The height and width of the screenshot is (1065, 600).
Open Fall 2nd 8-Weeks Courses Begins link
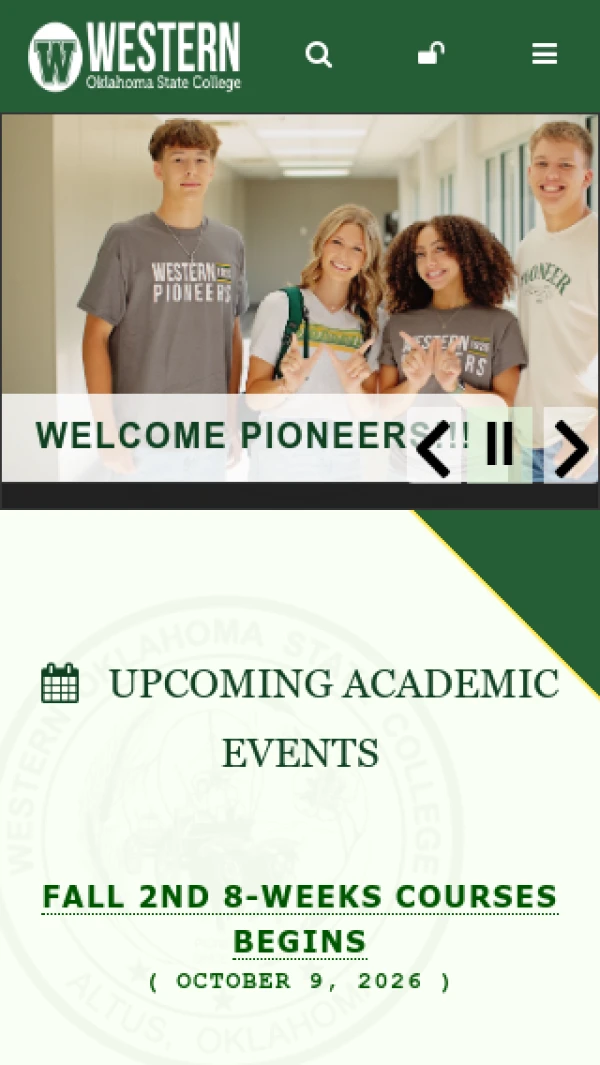pos(300,919)
